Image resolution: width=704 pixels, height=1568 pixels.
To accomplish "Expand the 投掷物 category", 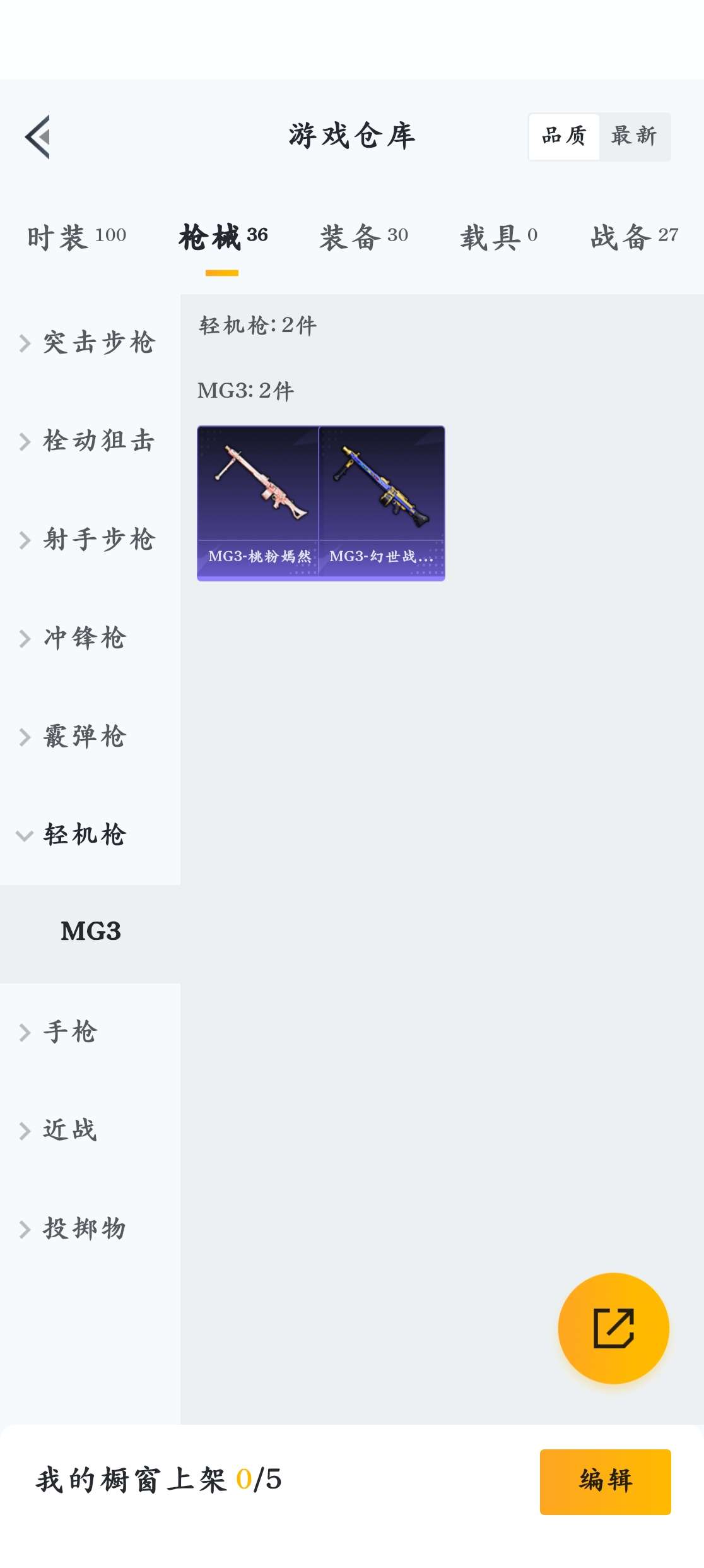I will pos(90,1229).
